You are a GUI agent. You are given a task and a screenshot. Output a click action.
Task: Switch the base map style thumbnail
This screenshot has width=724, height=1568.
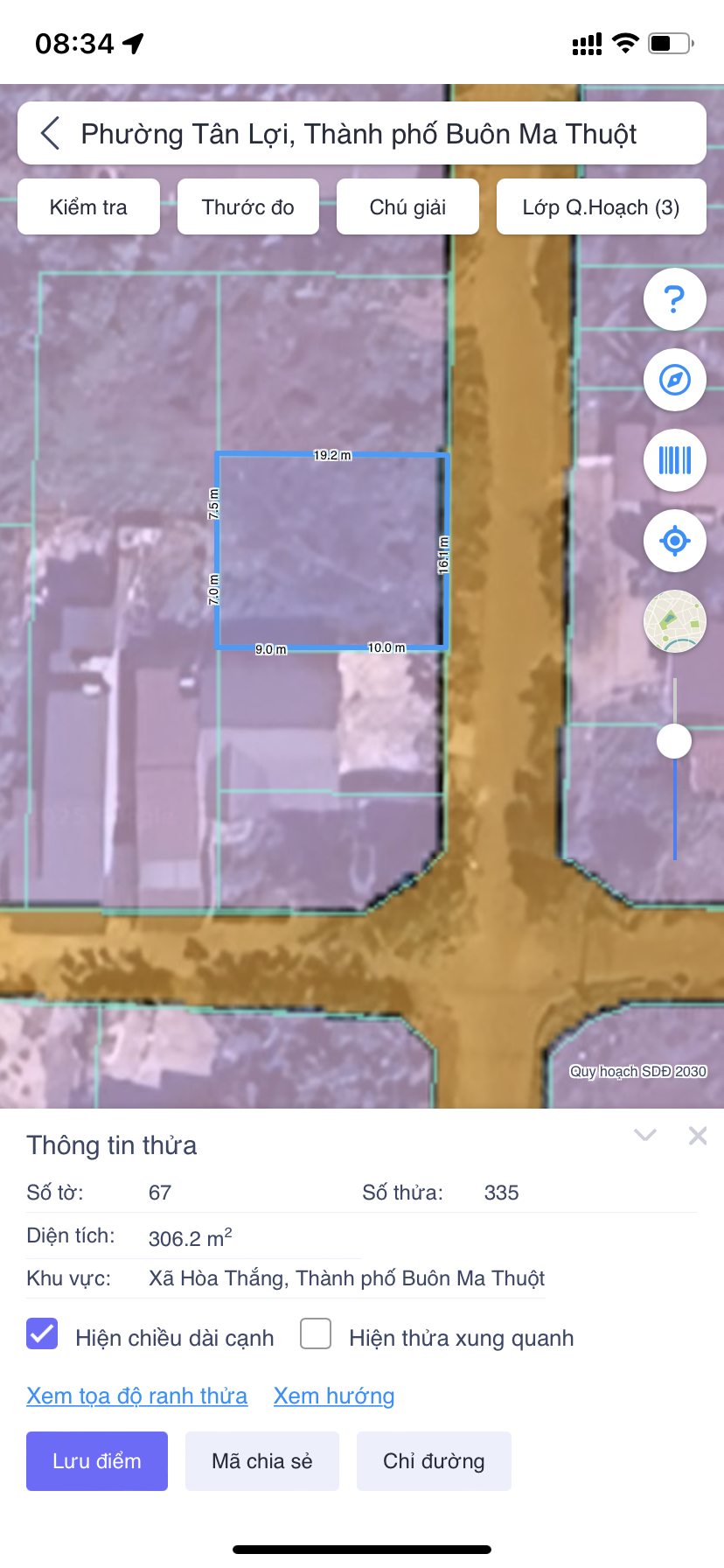point(674,621)
